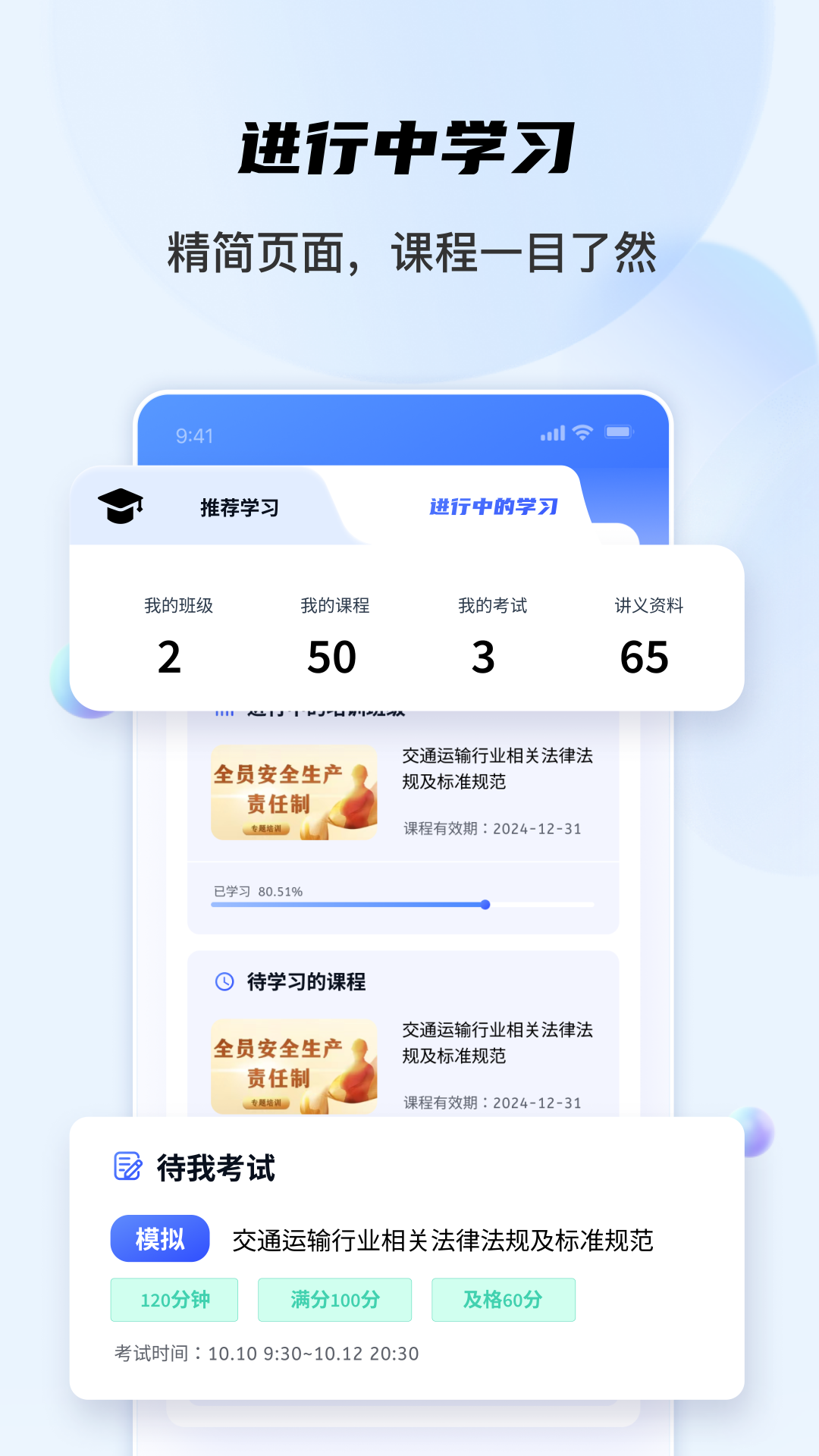Click the graduation cap icon
This screenshot has width=819, height=1456.
(121, 507)
